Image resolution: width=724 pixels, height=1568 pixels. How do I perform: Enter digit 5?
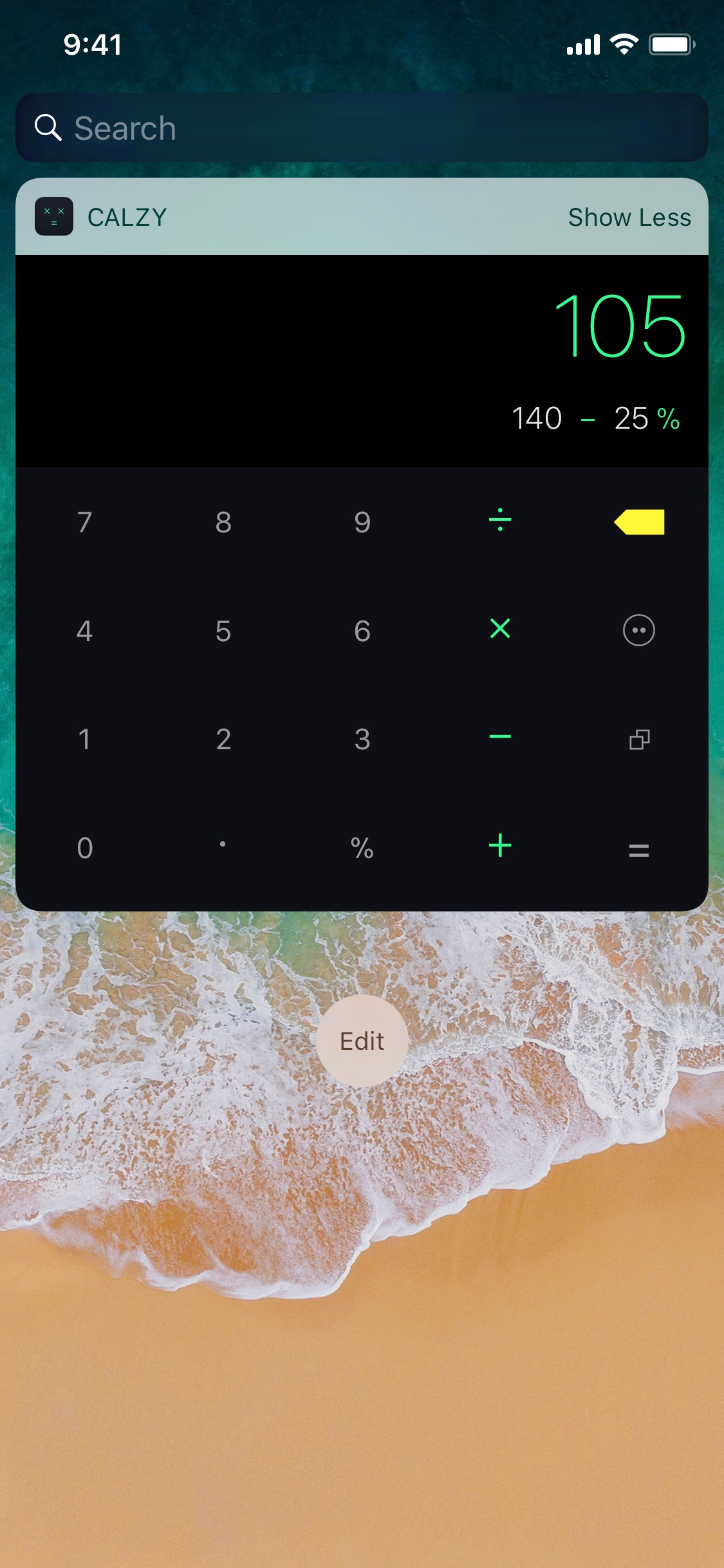pyautogui.click(x=223, y=631)
